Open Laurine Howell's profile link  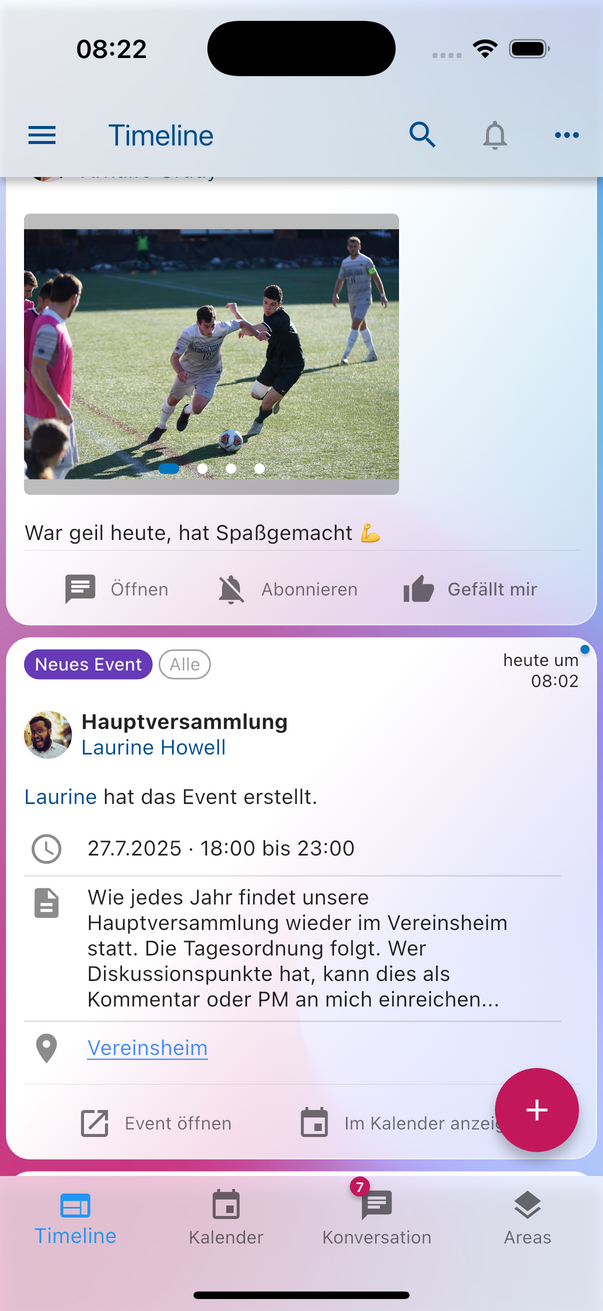click(x=153, y=747)
